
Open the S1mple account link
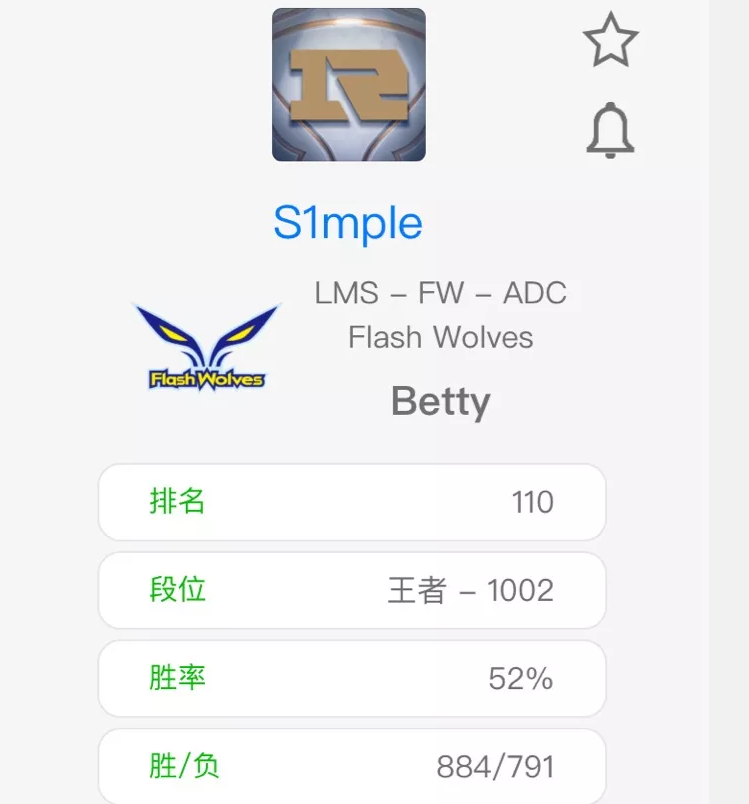tap(348, 223)
